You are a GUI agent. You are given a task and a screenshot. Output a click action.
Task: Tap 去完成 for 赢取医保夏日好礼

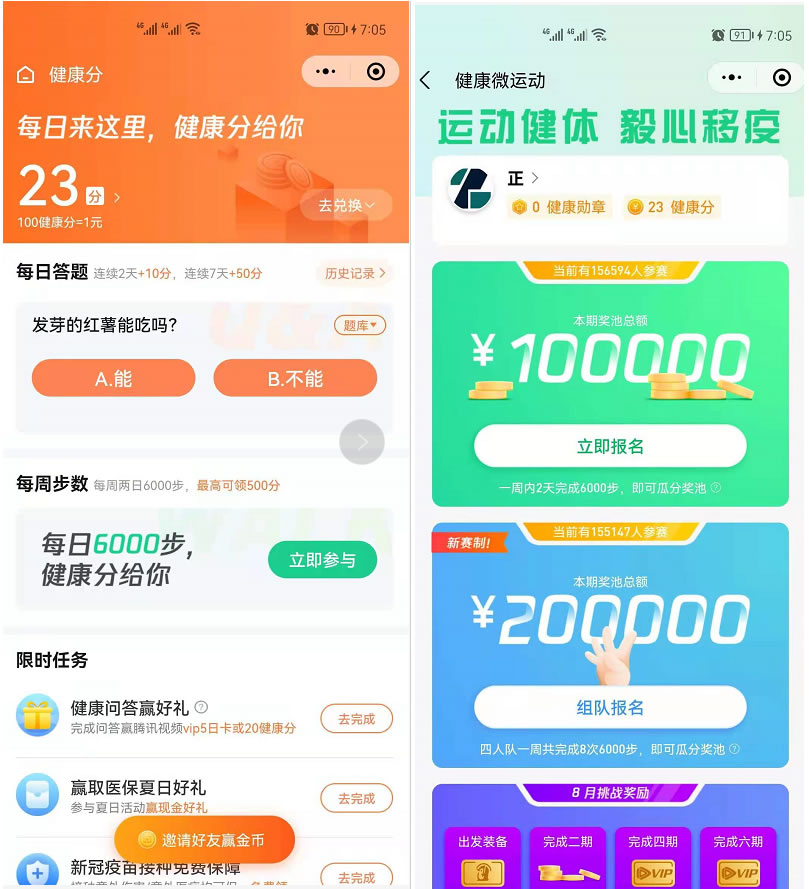[x=356, y=798]
